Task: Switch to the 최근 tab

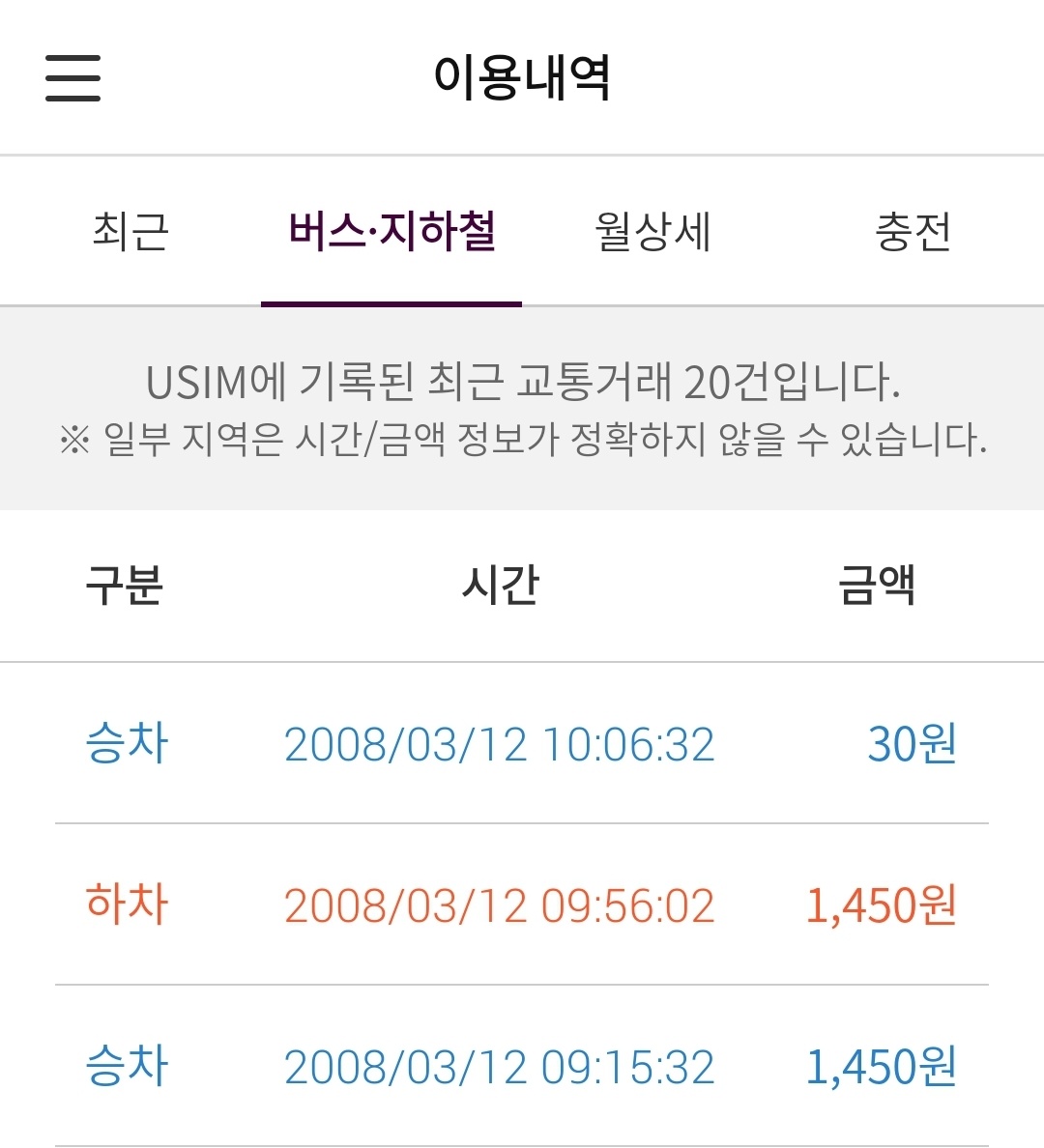Action: coord(130,231)
